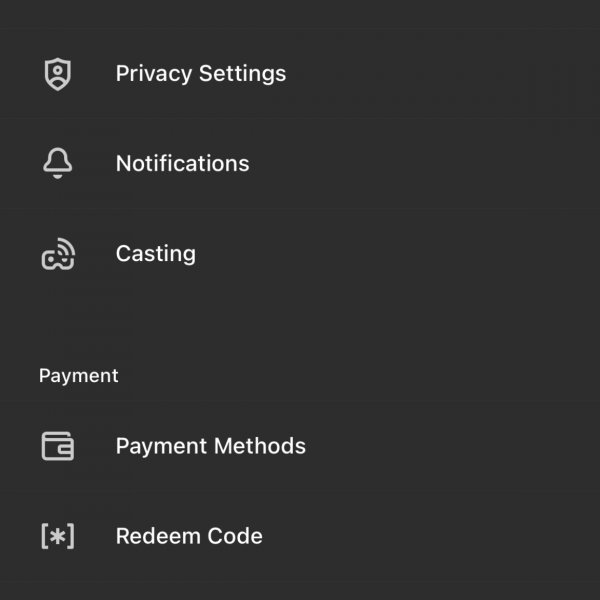Open Redeem Code
The height and width of the screenshot is (600, 600).
pos(300,536)
